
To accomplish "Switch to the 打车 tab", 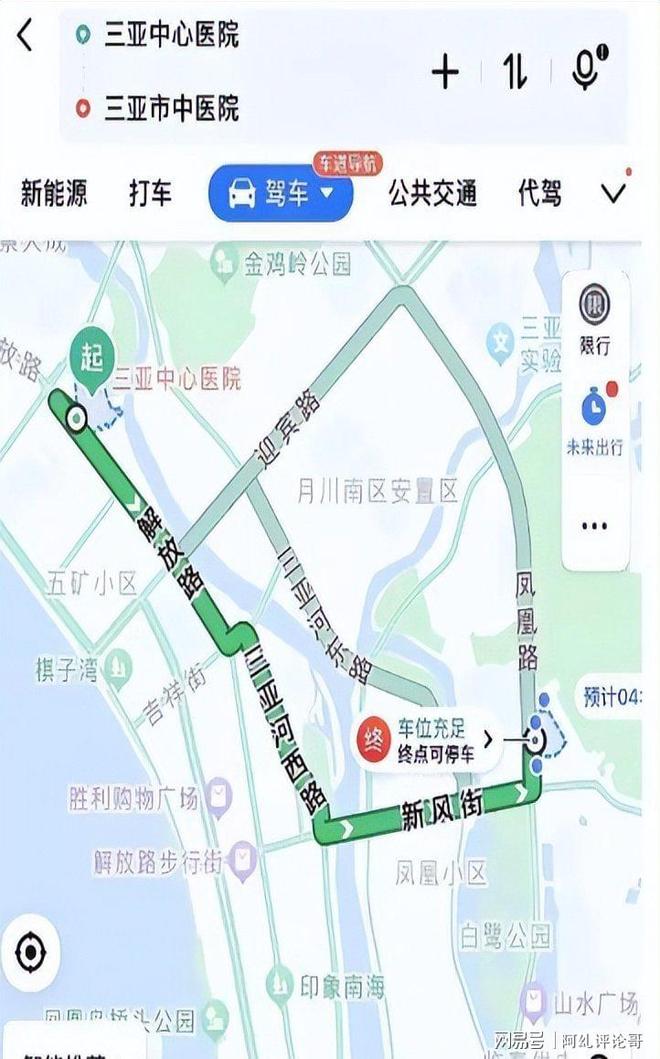I will 150,193.
